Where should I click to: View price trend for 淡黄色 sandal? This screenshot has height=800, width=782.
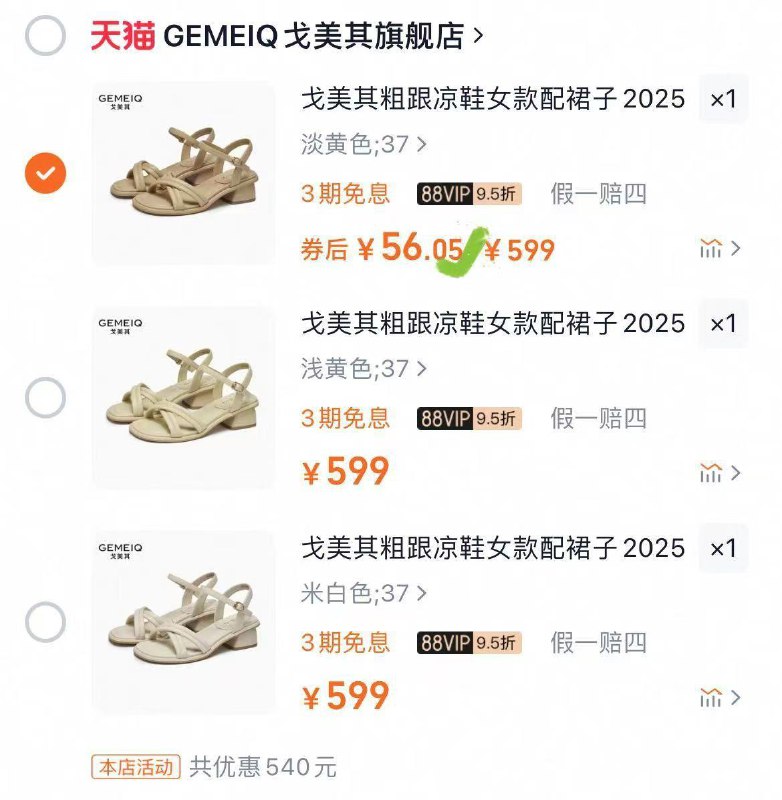click(x=720, y=249)
